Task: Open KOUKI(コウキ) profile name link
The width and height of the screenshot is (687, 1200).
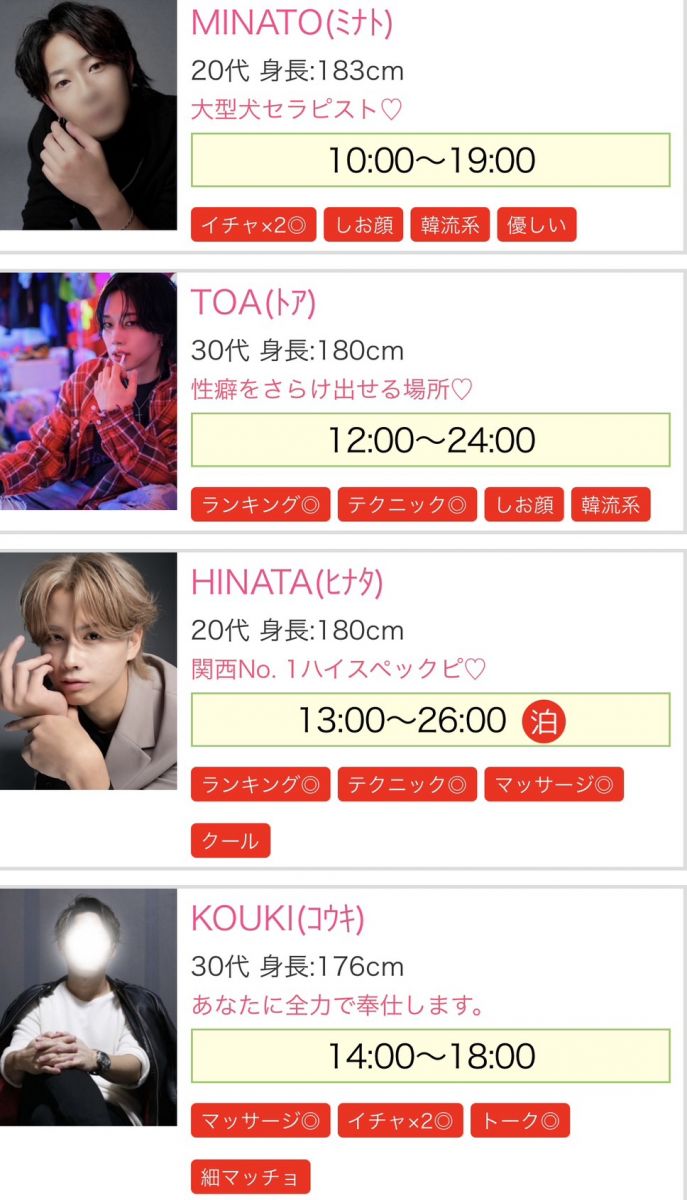Action: tap(277, 919)
